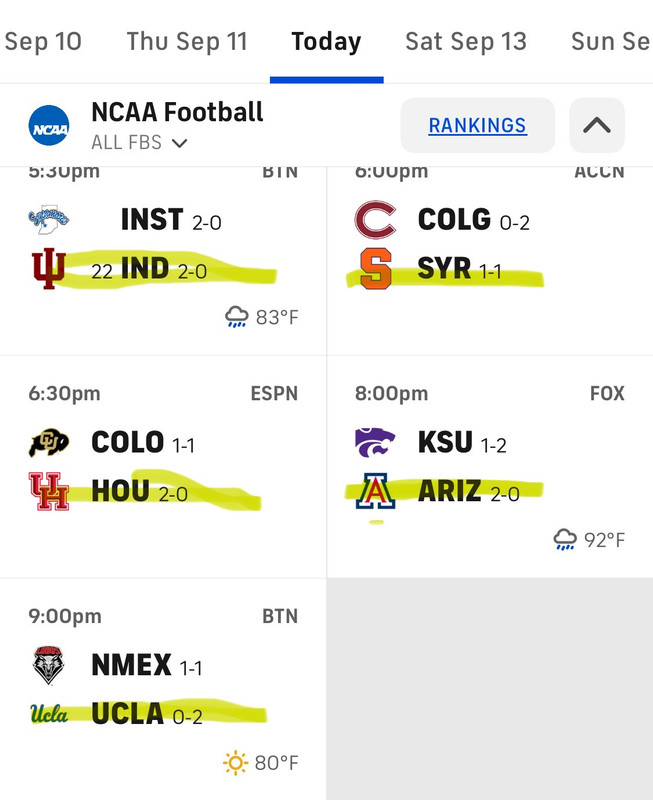
Task: Switch to the Sunday date tab
Action: pos(610,42)
